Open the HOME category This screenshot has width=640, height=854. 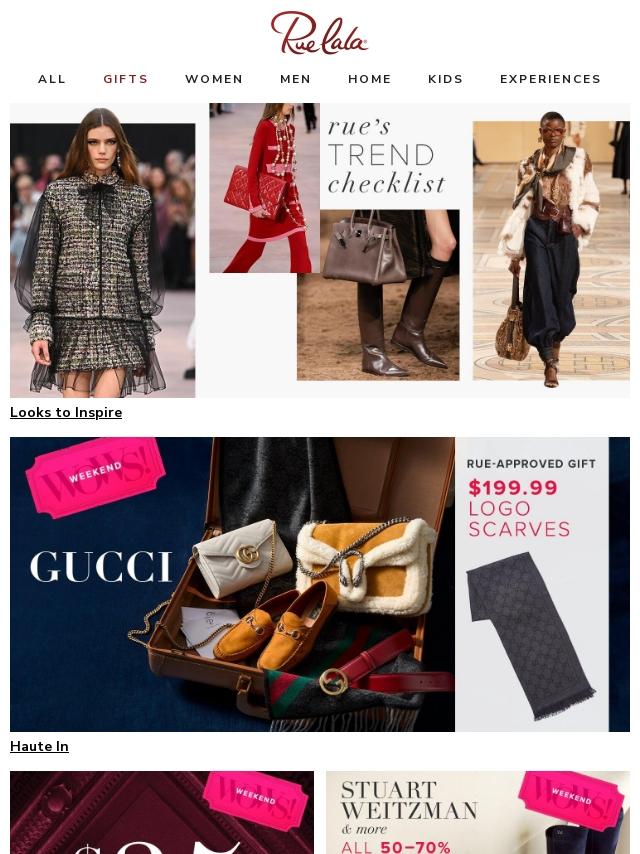point(370,79)
